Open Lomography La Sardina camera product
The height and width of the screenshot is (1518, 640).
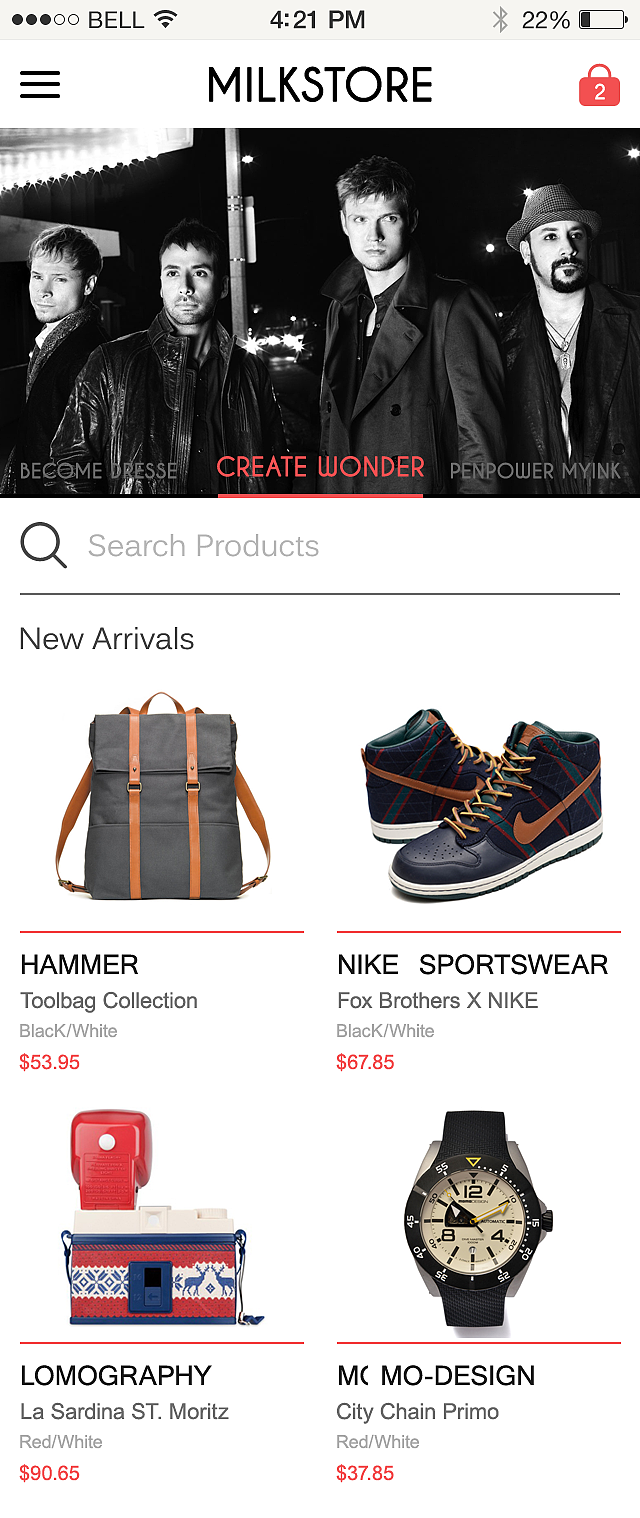pyautogui.click(x=161, y=1220)
